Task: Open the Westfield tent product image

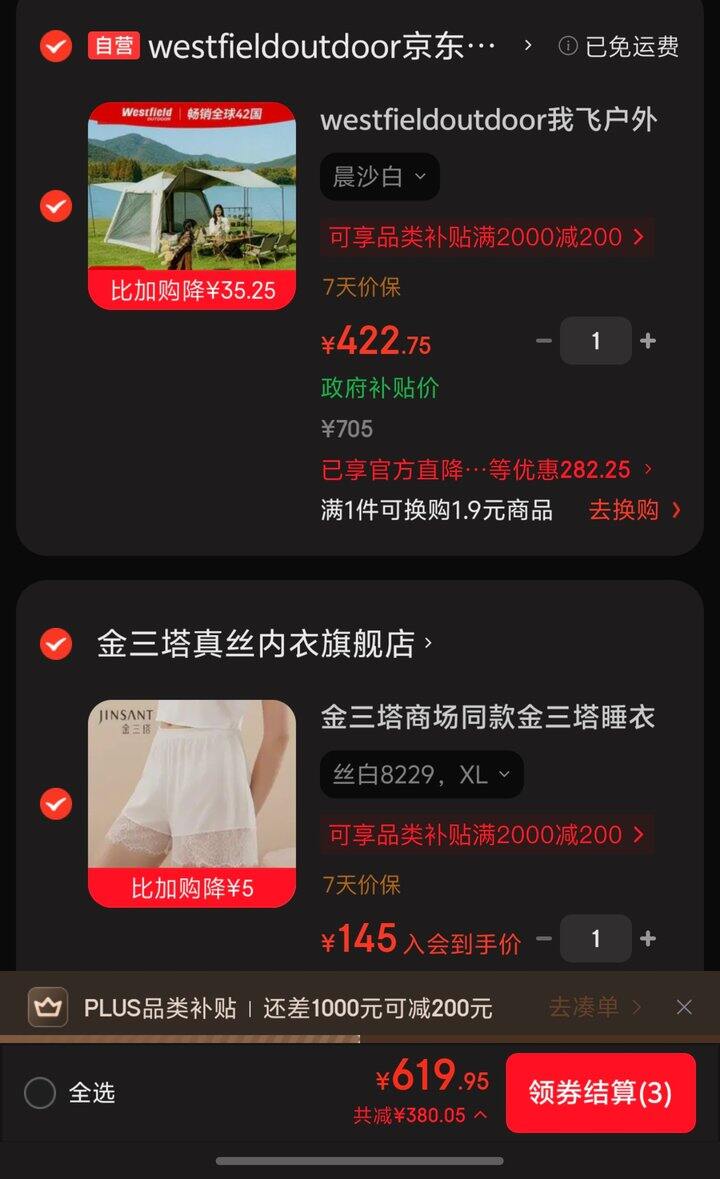Action: pyautogui.click(x=192, y=205)
